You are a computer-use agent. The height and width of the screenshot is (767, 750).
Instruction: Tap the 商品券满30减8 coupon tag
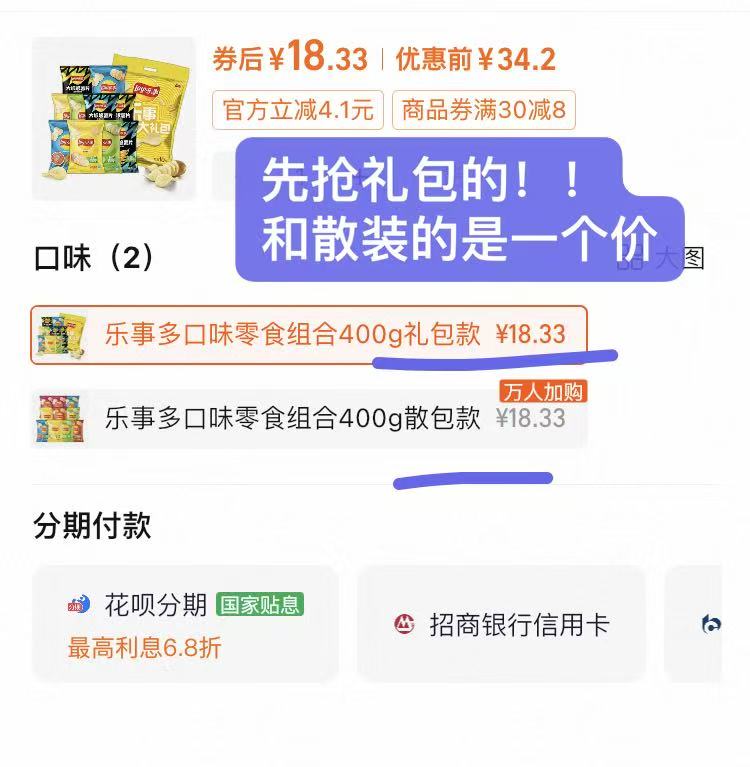pos(483,110)
